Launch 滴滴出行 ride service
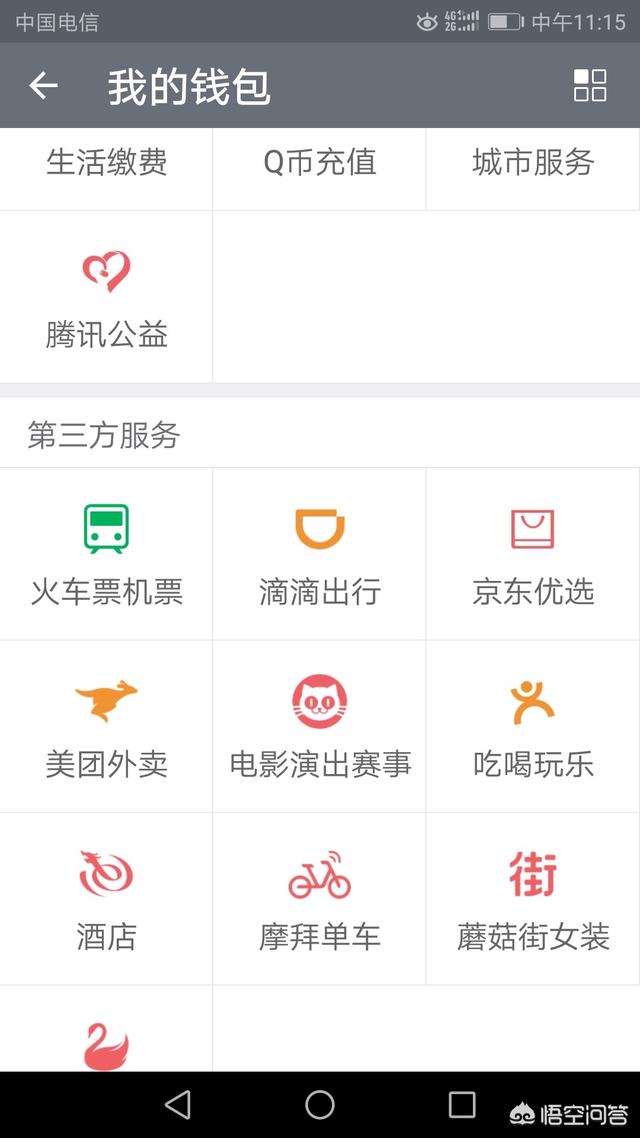 point(319,554)
